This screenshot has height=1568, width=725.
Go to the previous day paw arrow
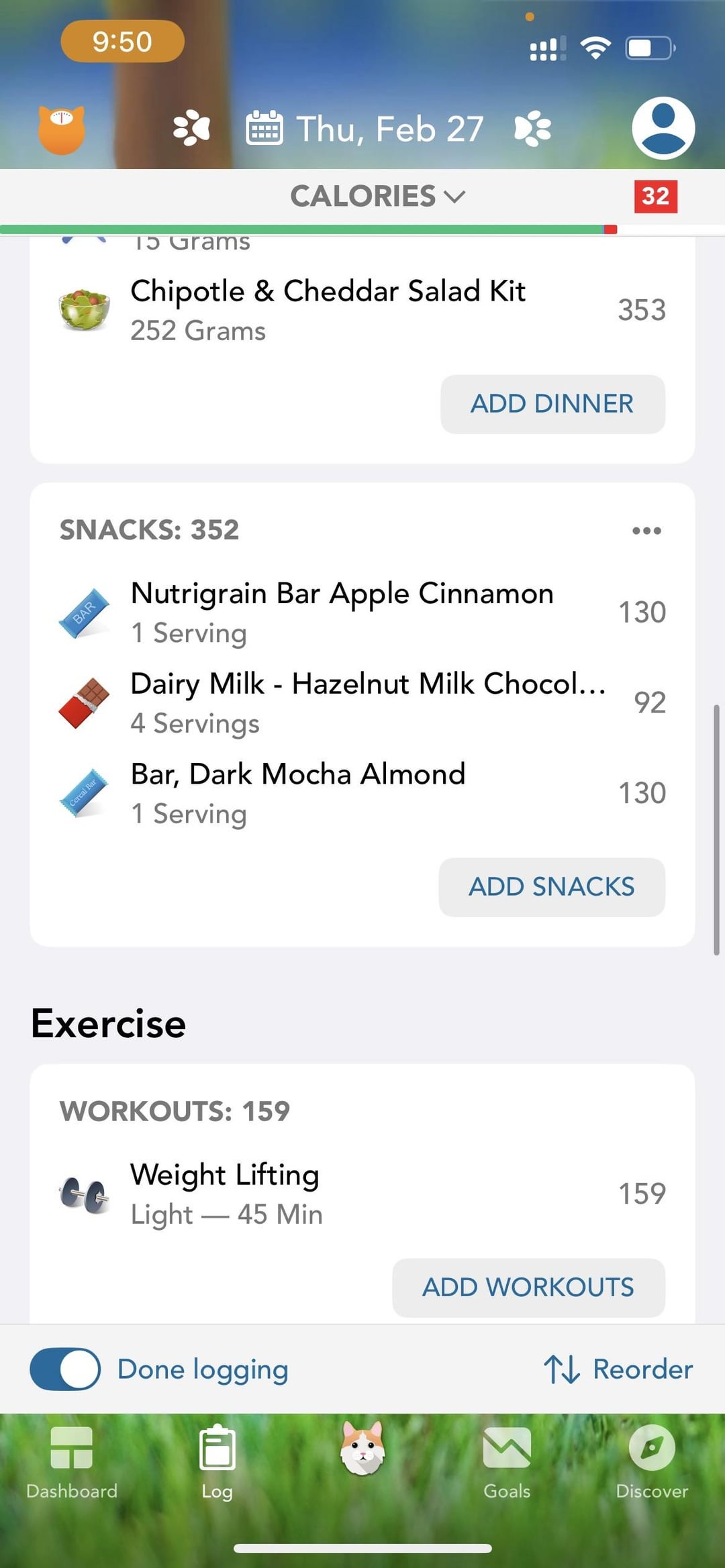[x=191, y=129]
